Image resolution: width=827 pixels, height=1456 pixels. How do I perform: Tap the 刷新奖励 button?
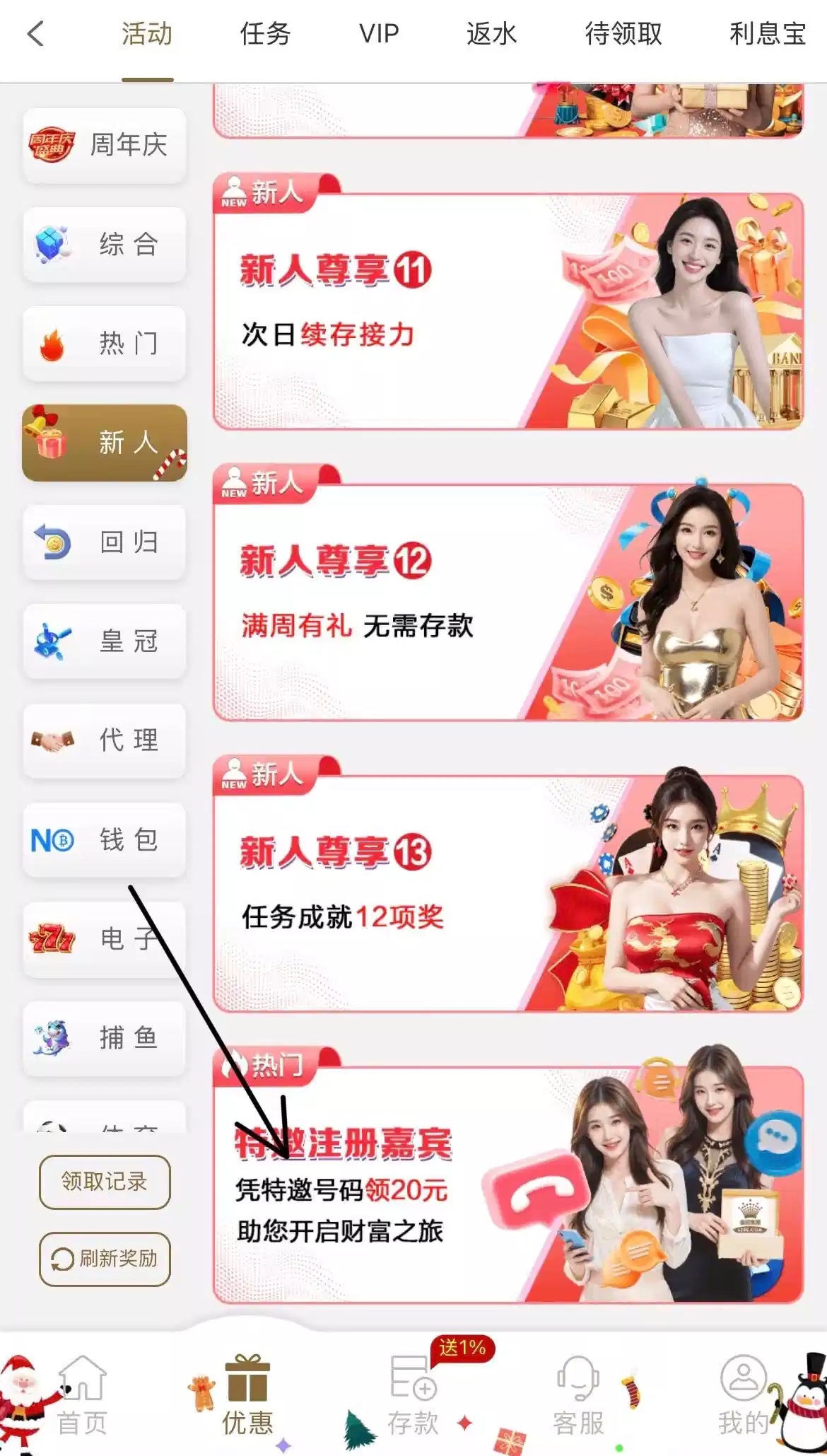(105, 1259)
